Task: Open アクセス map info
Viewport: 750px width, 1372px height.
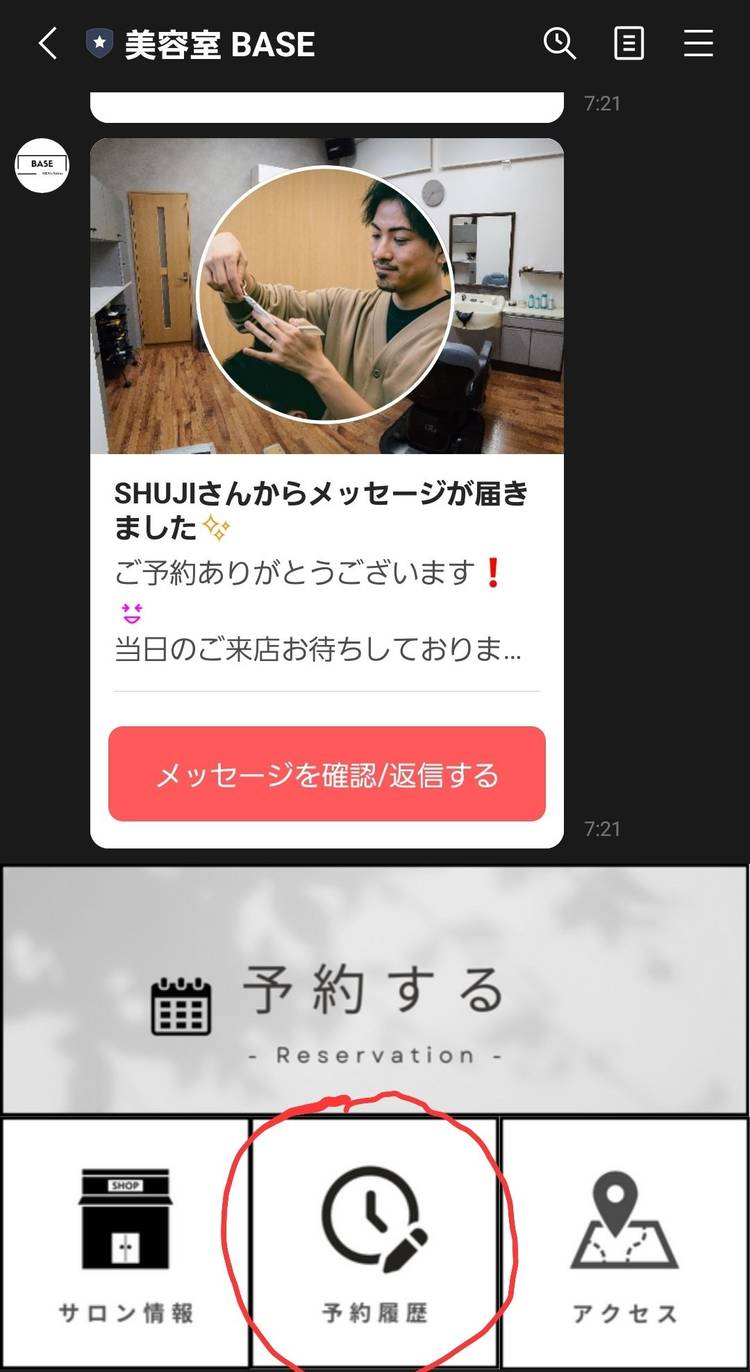Action: 625,1242
